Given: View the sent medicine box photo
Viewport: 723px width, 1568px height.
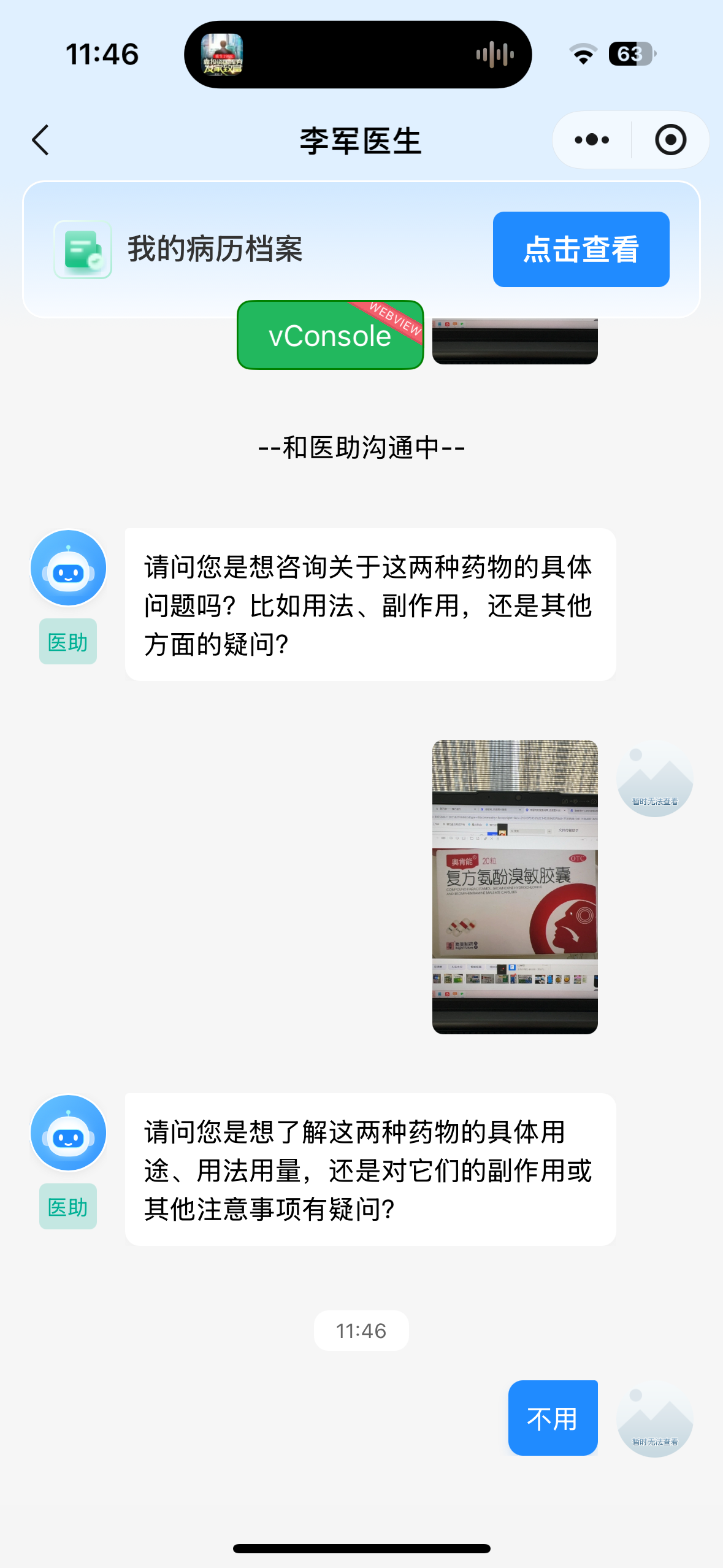Looking at the screenshot, I should coord(515,886).
